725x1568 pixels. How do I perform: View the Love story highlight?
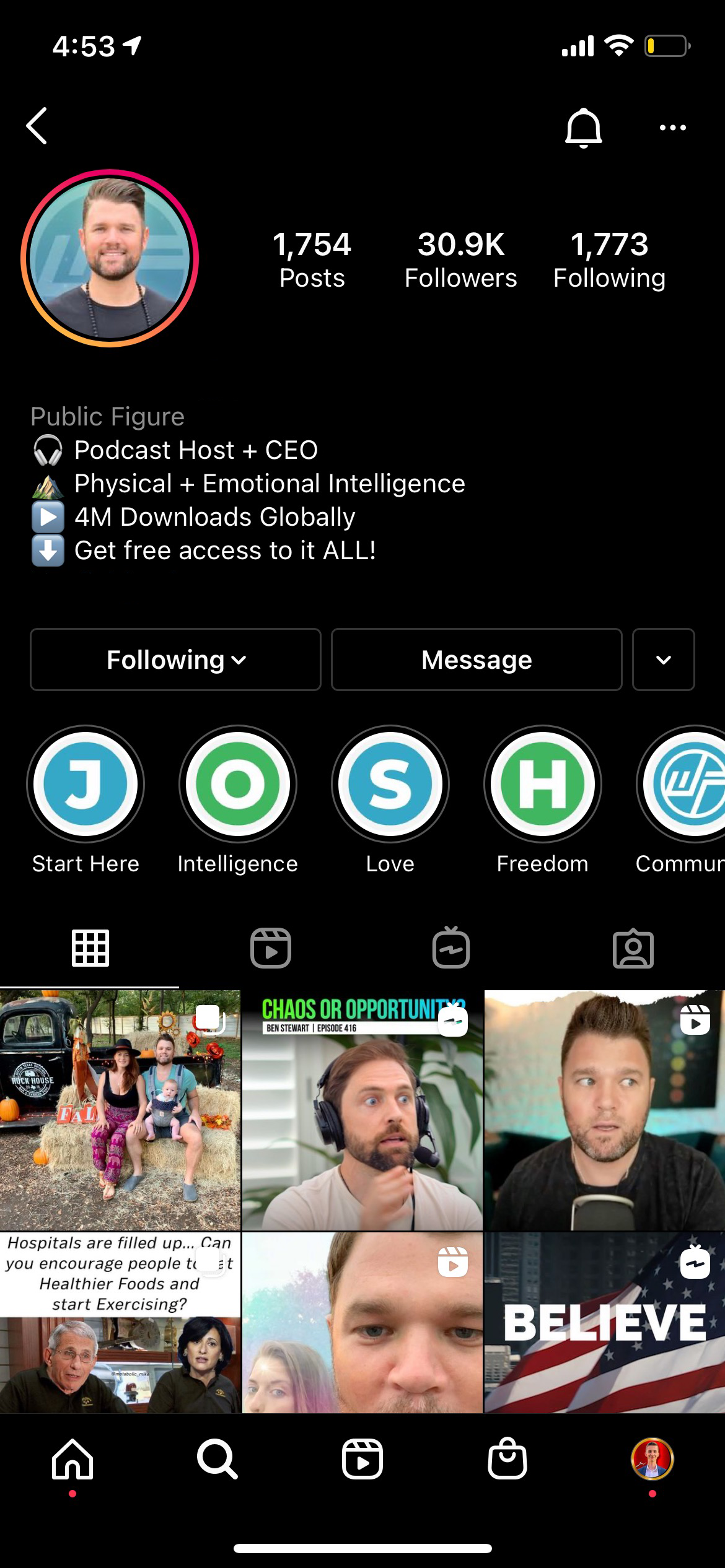390,785
